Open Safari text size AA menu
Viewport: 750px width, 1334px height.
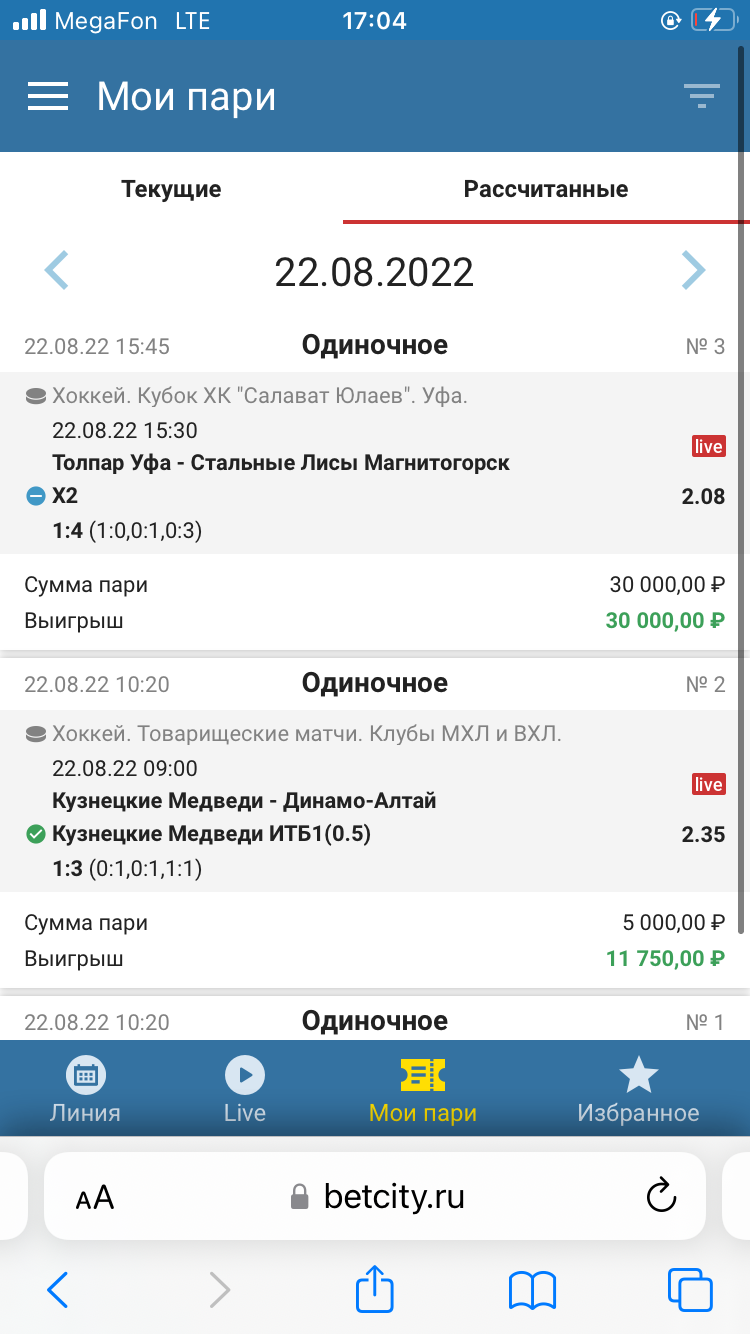click(x=95, y=1198)
